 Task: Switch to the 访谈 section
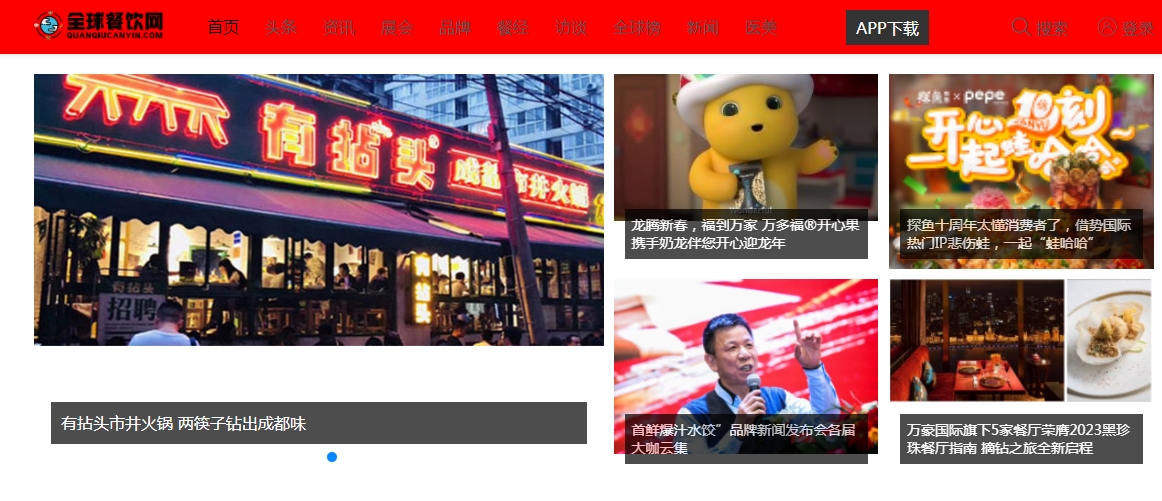571,27
